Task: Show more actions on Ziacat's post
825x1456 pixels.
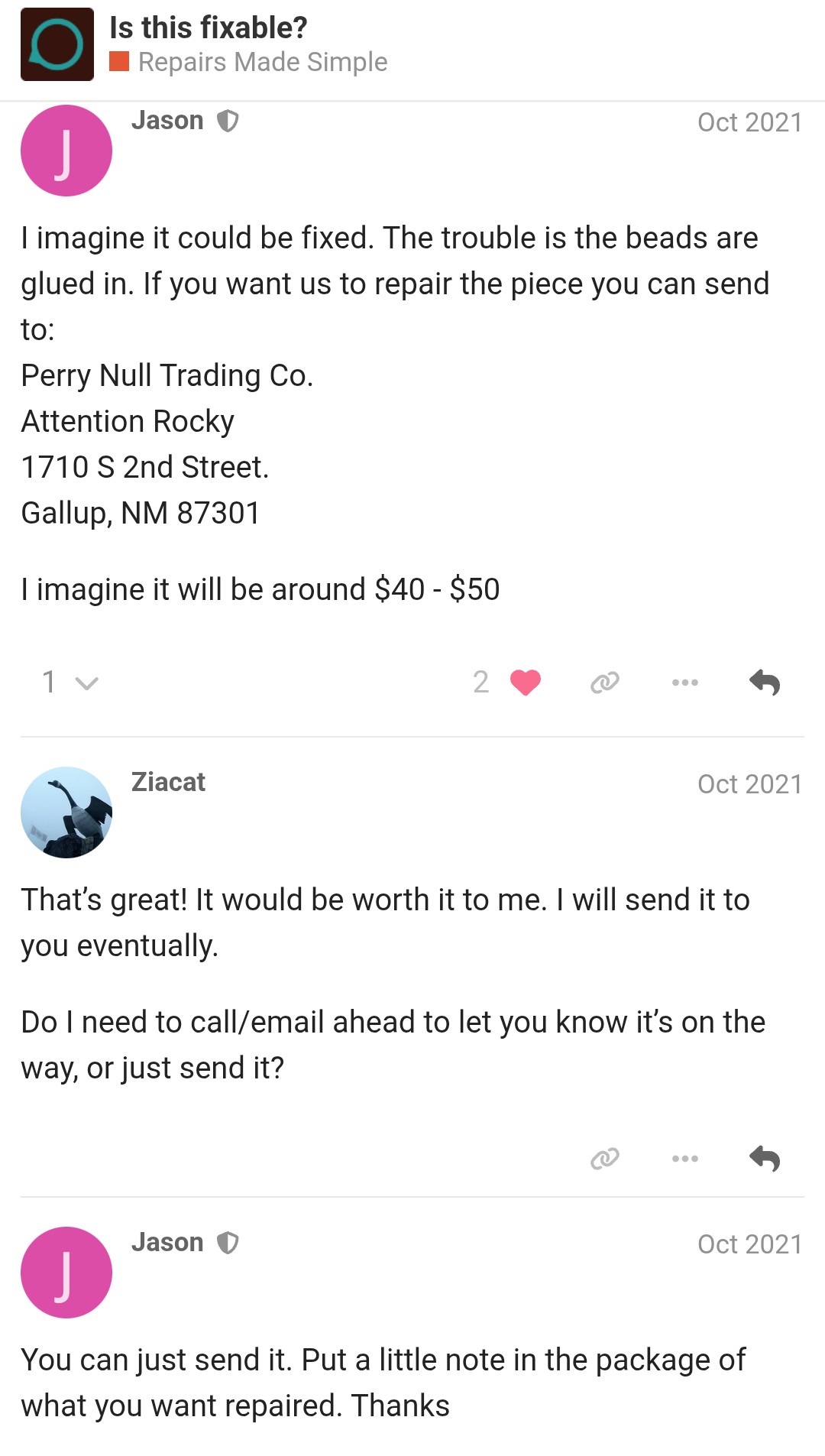Action: coord(684,1159)
